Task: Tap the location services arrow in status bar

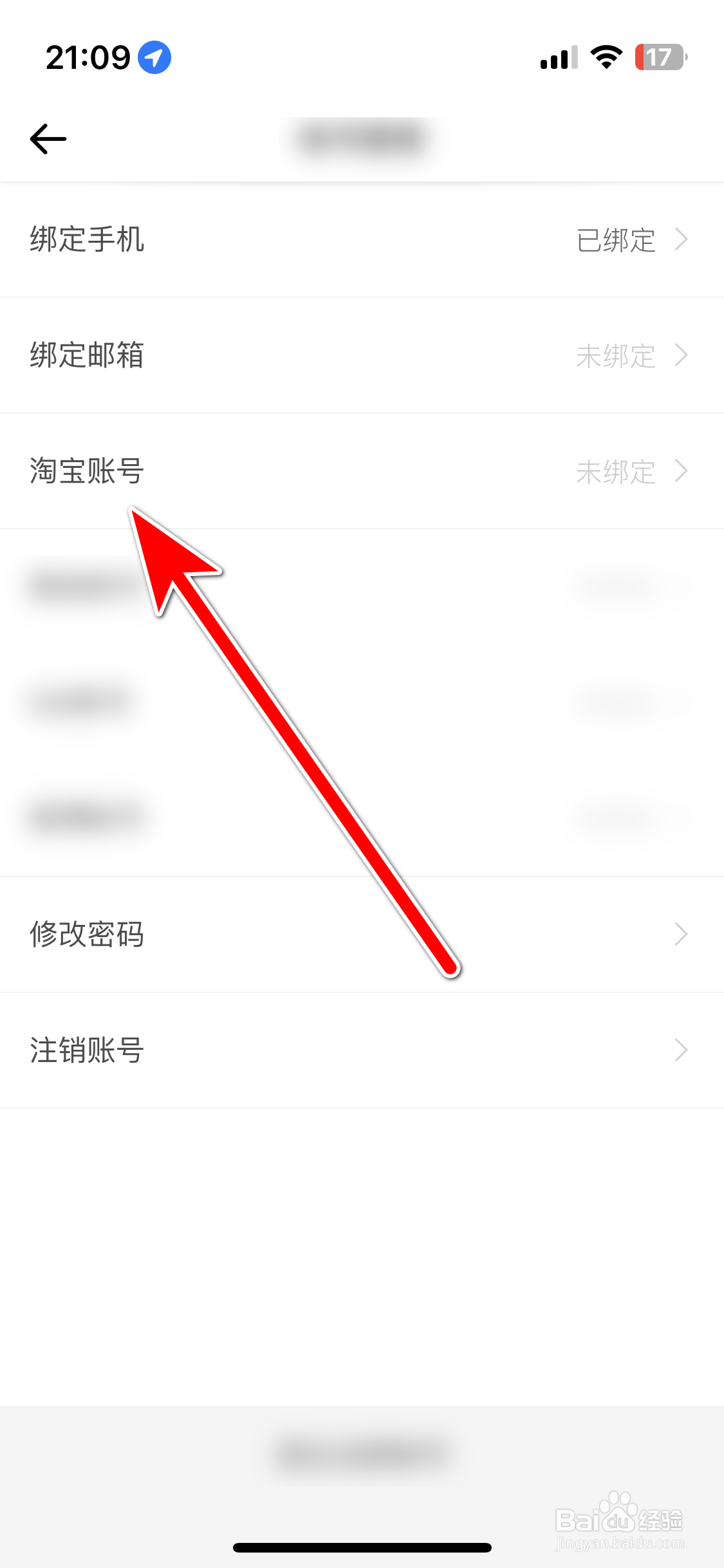Action: tap(154, 57)
